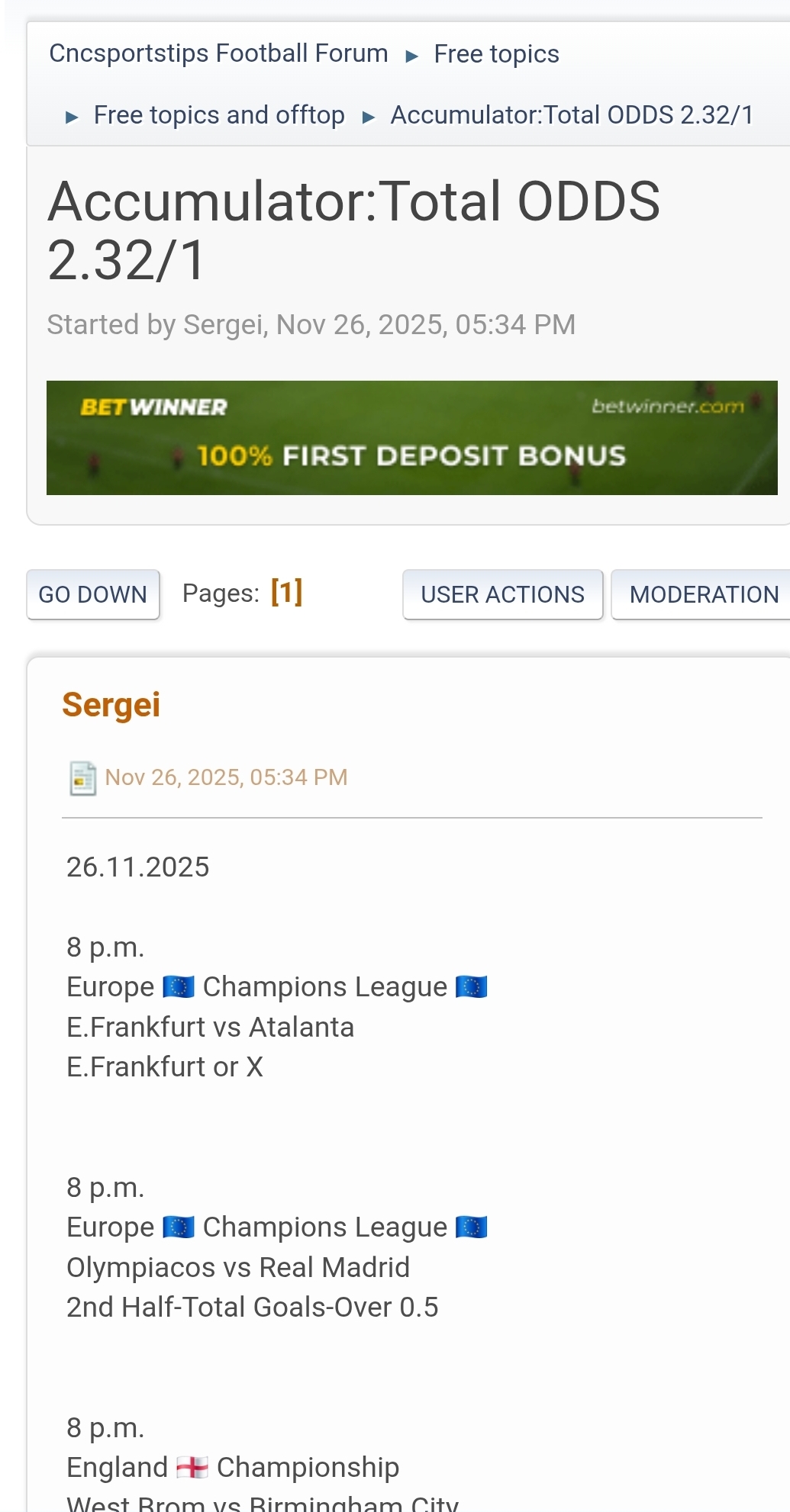The image size is (790, 1512).
Task: View Sergei's profile from post author name
Action: 111,705
